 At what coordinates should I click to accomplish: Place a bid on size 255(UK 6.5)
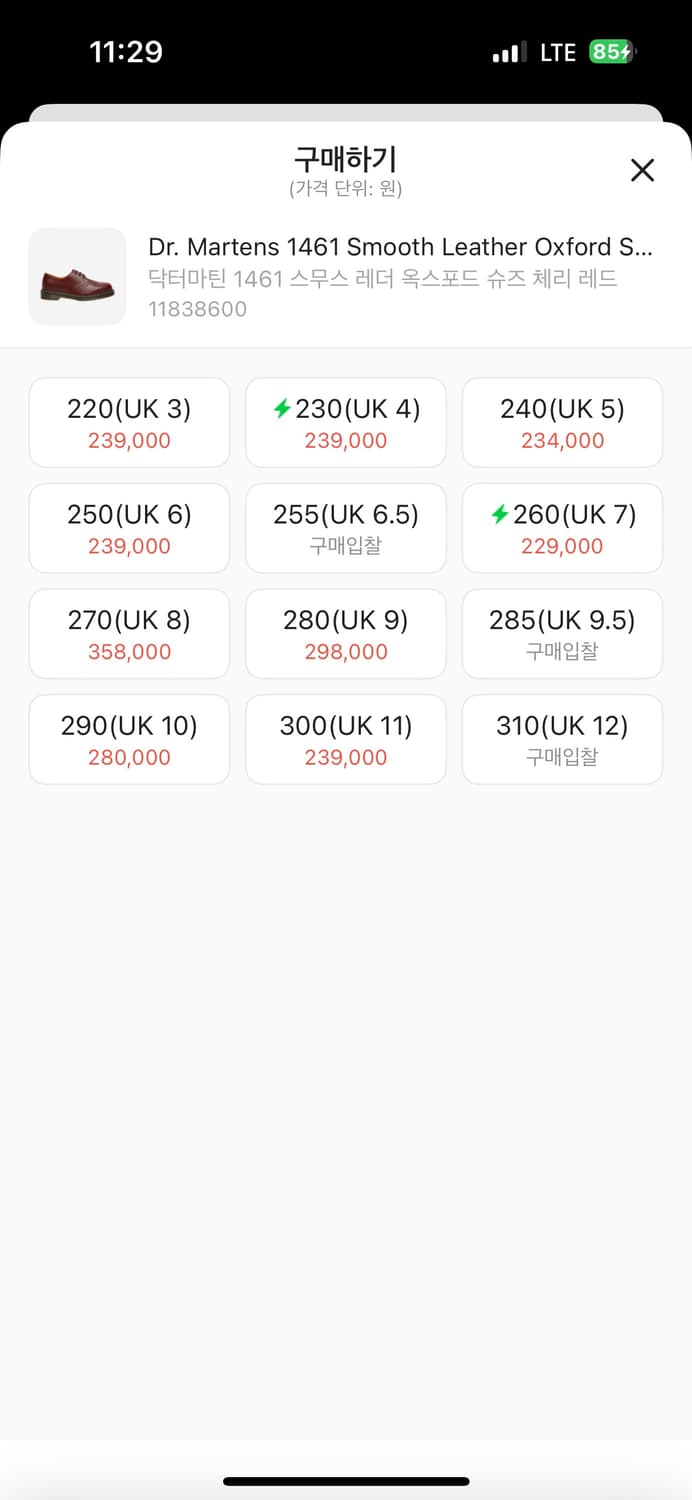[346, 529]
